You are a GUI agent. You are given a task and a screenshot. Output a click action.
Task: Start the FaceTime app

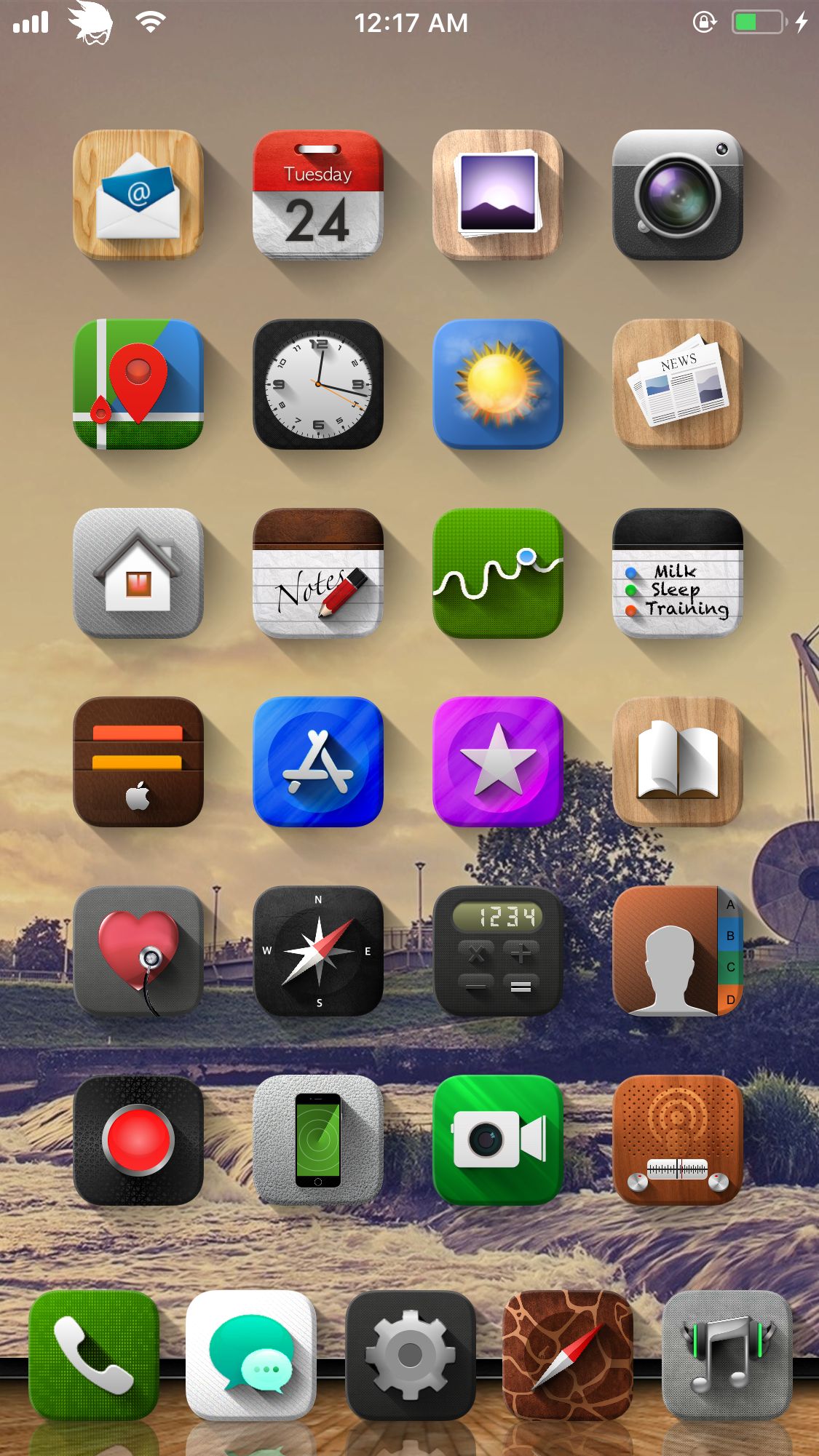(x=498, y=1140)
